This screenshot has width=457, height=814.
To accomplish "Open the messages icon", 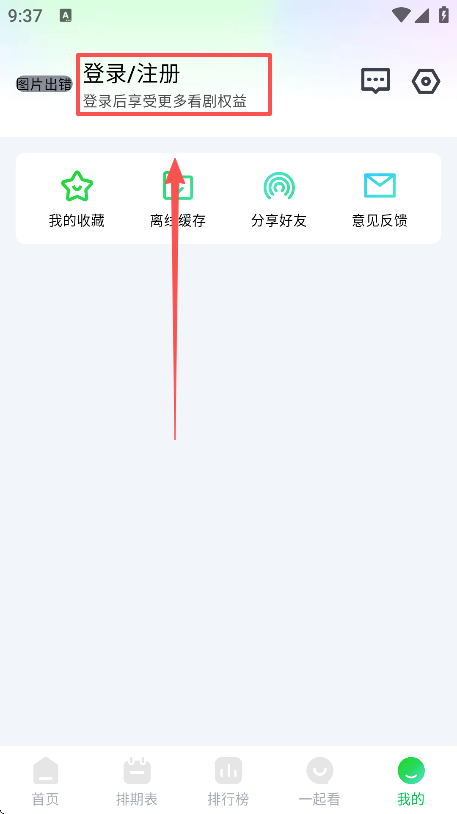I will pos(375,81).
